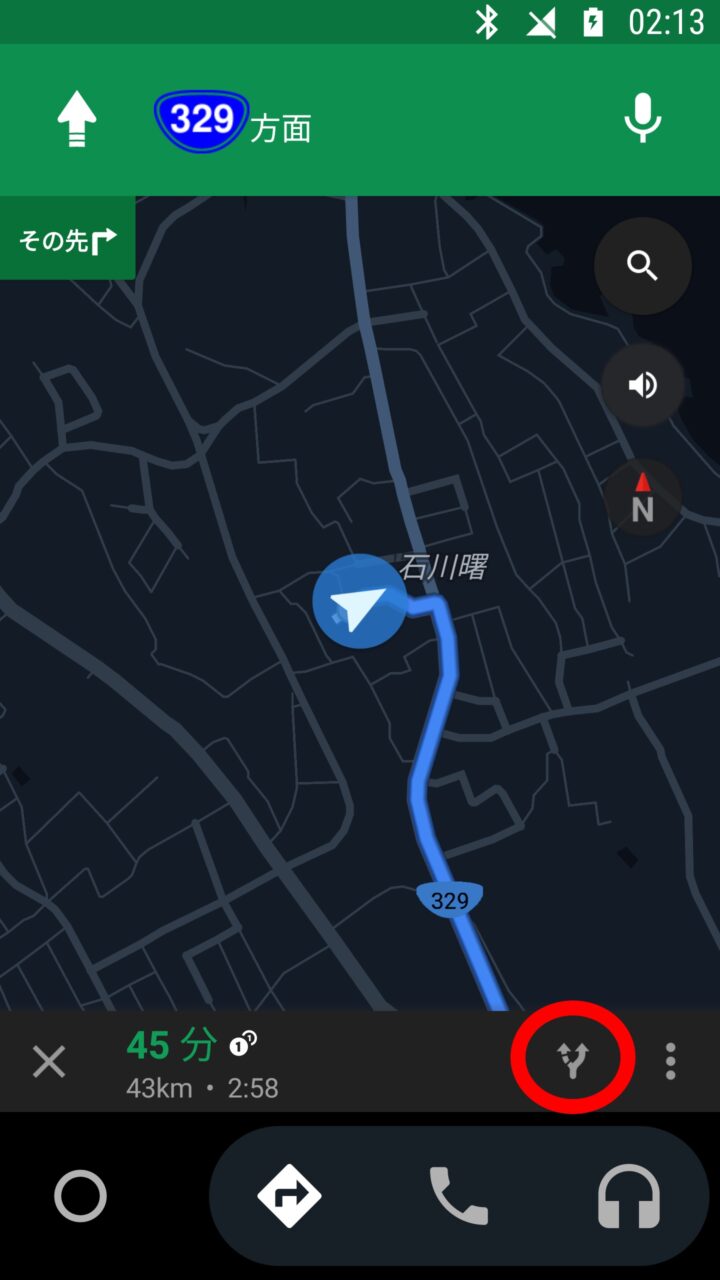The width and height of the screenshot is (720, 1280).
Task: Show the next turn after その先
Action: [68, 240]
